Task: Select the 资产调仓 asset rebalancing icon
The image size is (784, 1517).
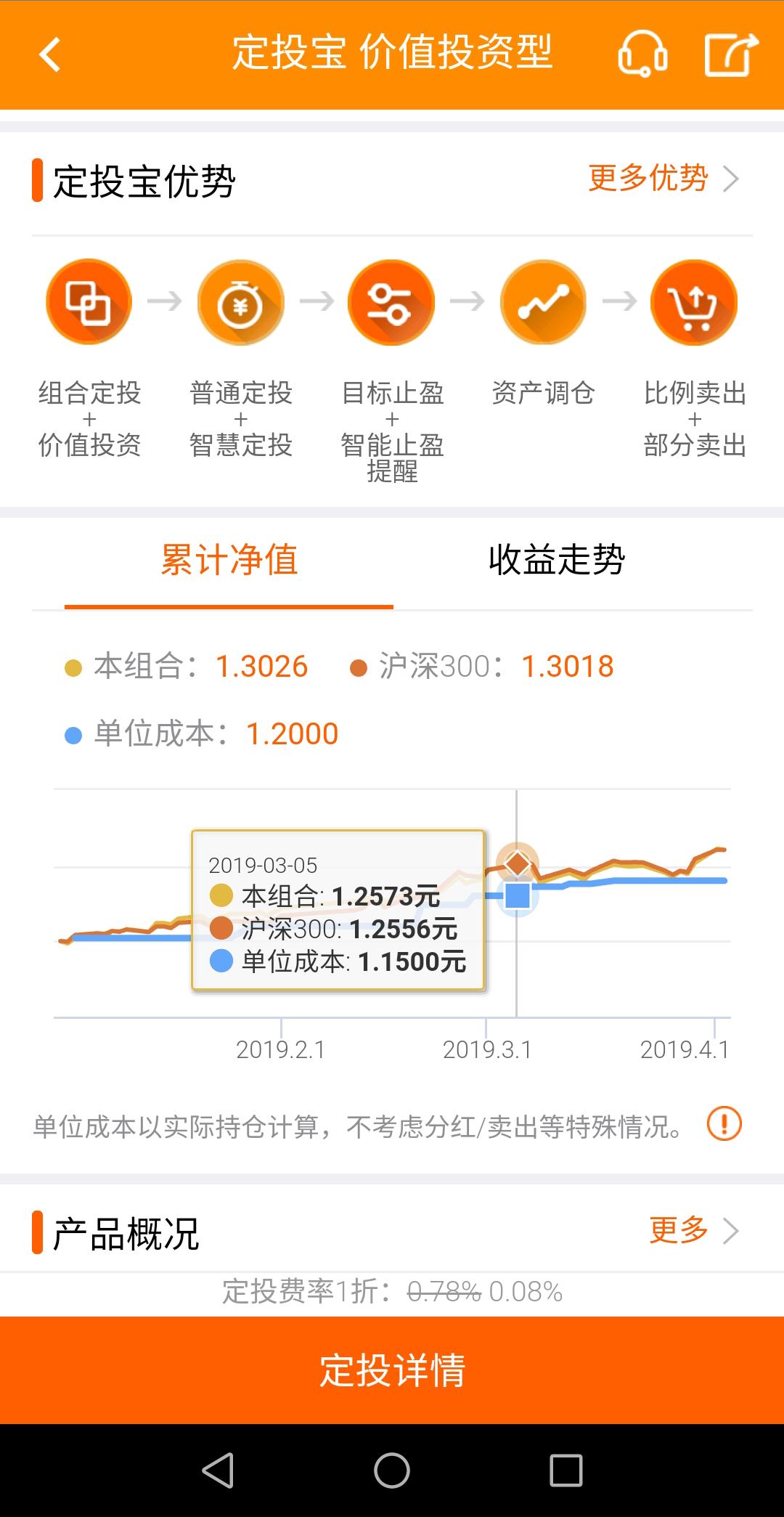Action: 543,302
